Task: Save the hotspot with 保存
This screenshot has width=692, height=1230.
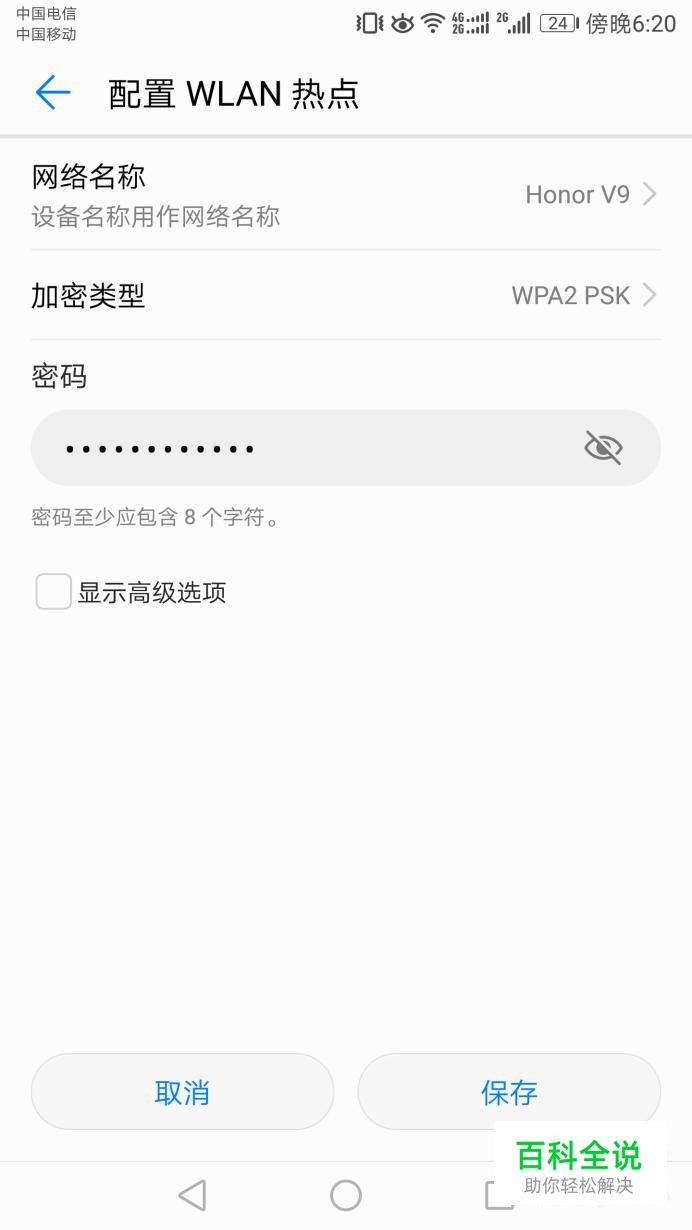Action: click(x=509, y=1092)
